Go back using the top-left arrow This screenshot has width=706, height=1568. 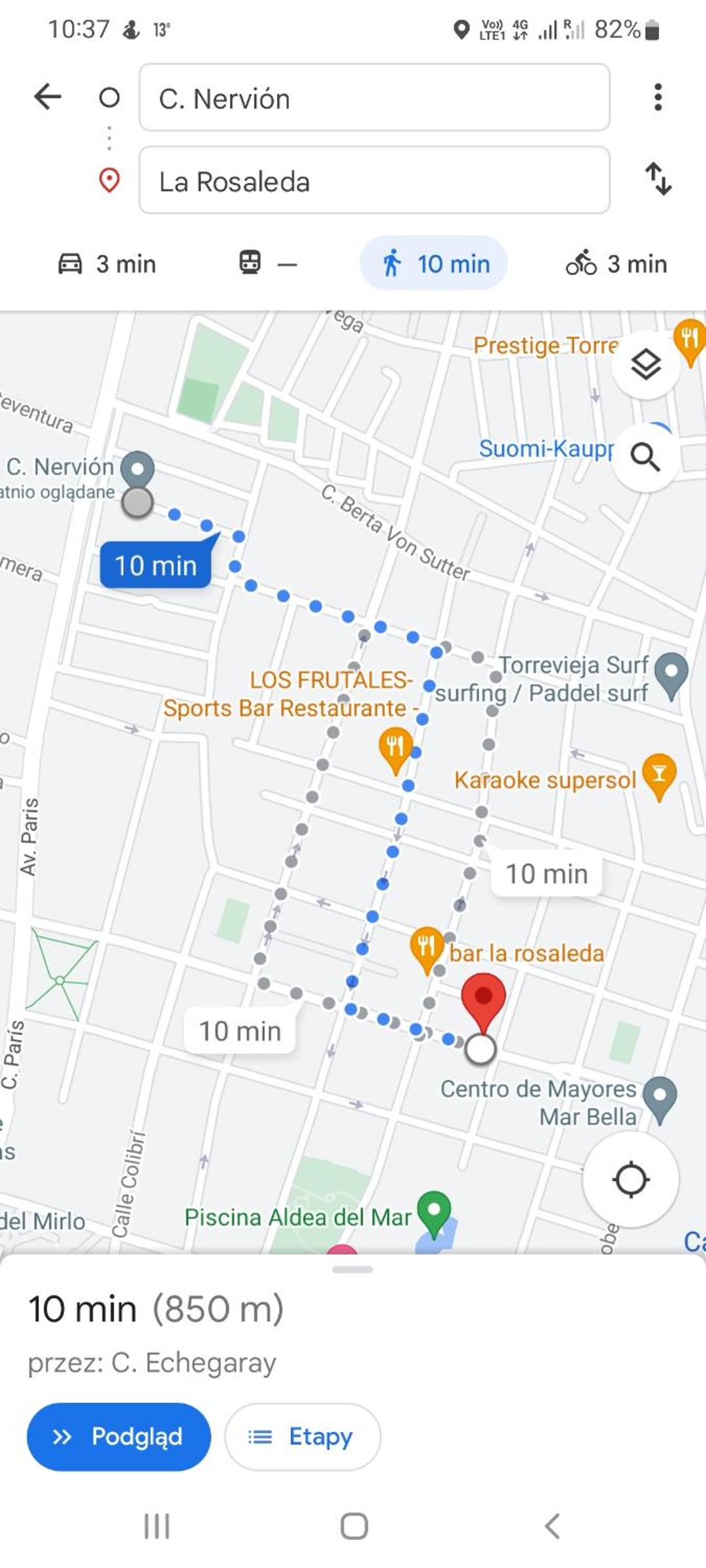(48, 97)
